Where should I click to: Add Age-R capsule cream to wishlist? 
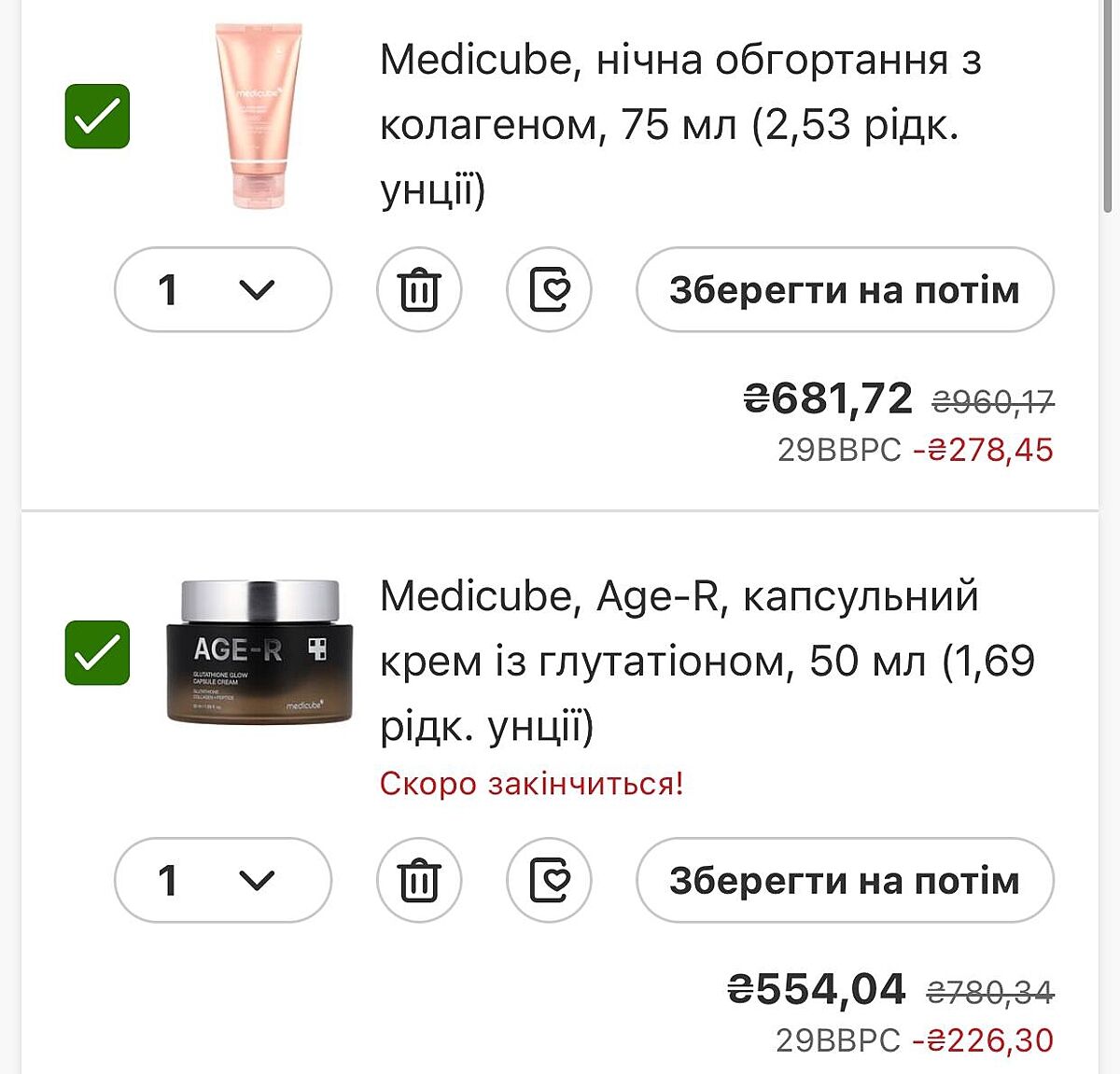549,880
